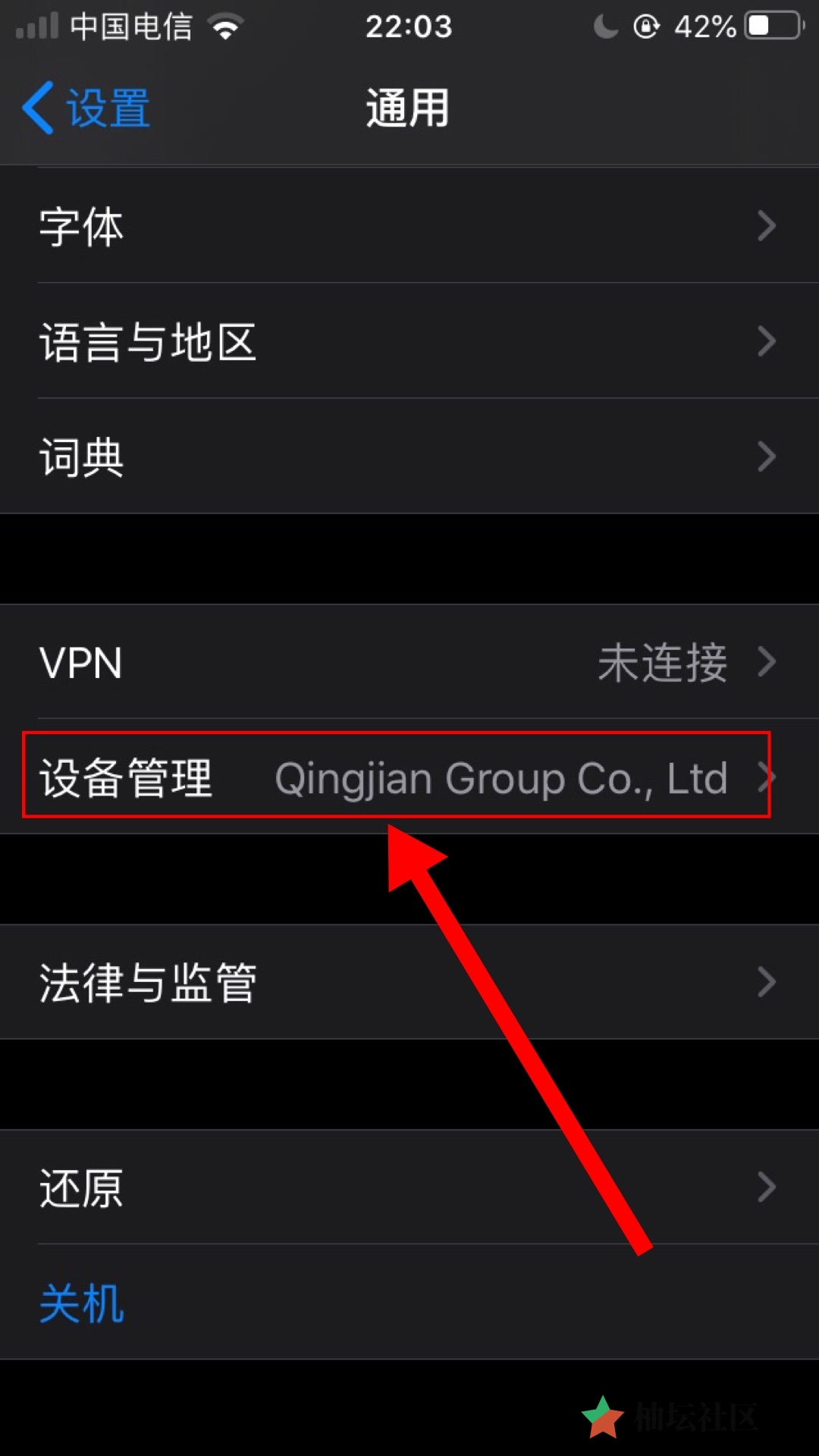The height and width of the screenshot is (1456, 819).
Task: Open 语言与地区 settings
Action: (409, 341)
